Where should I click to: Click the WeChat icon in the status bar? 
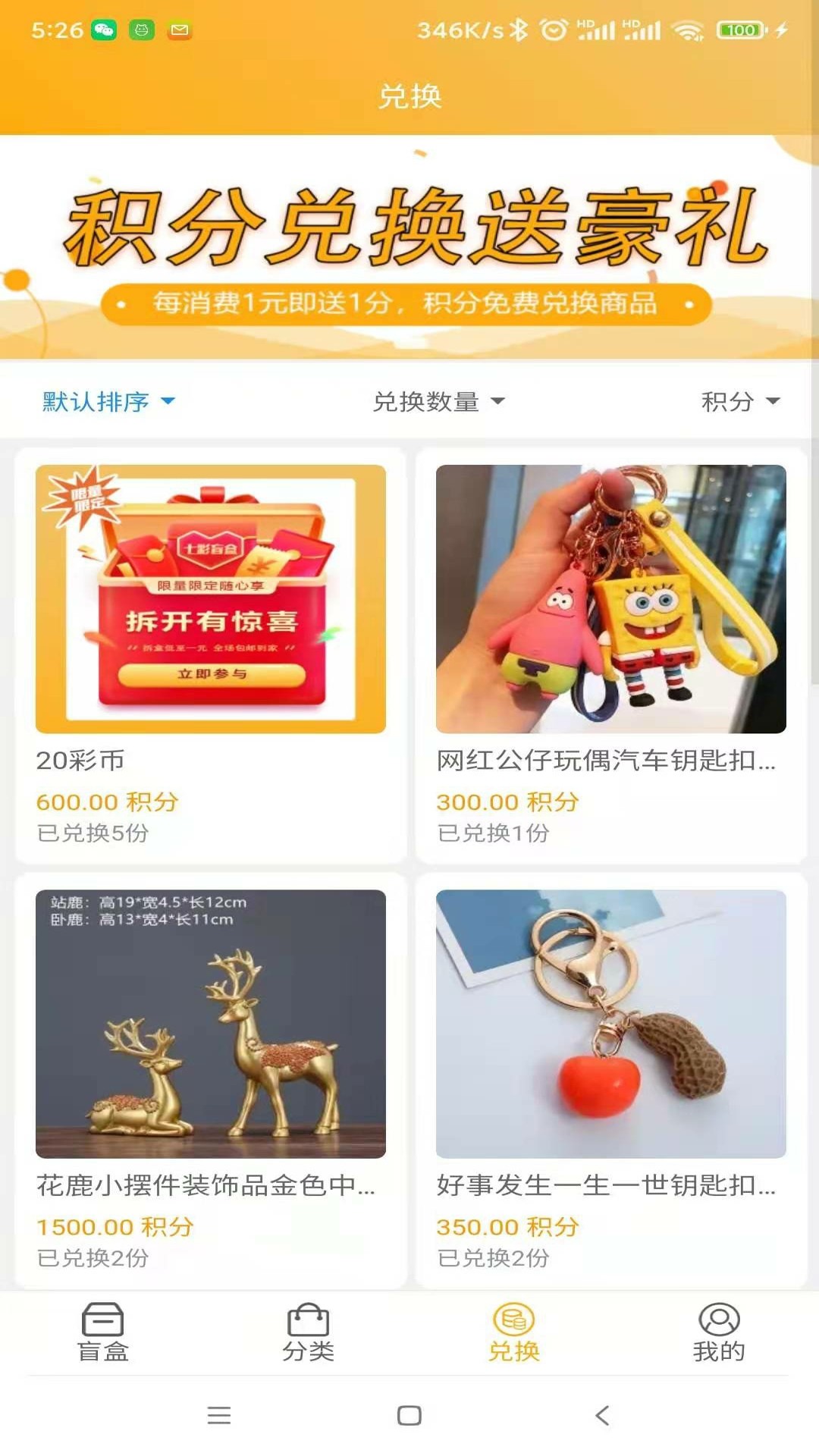click(102, 29)
